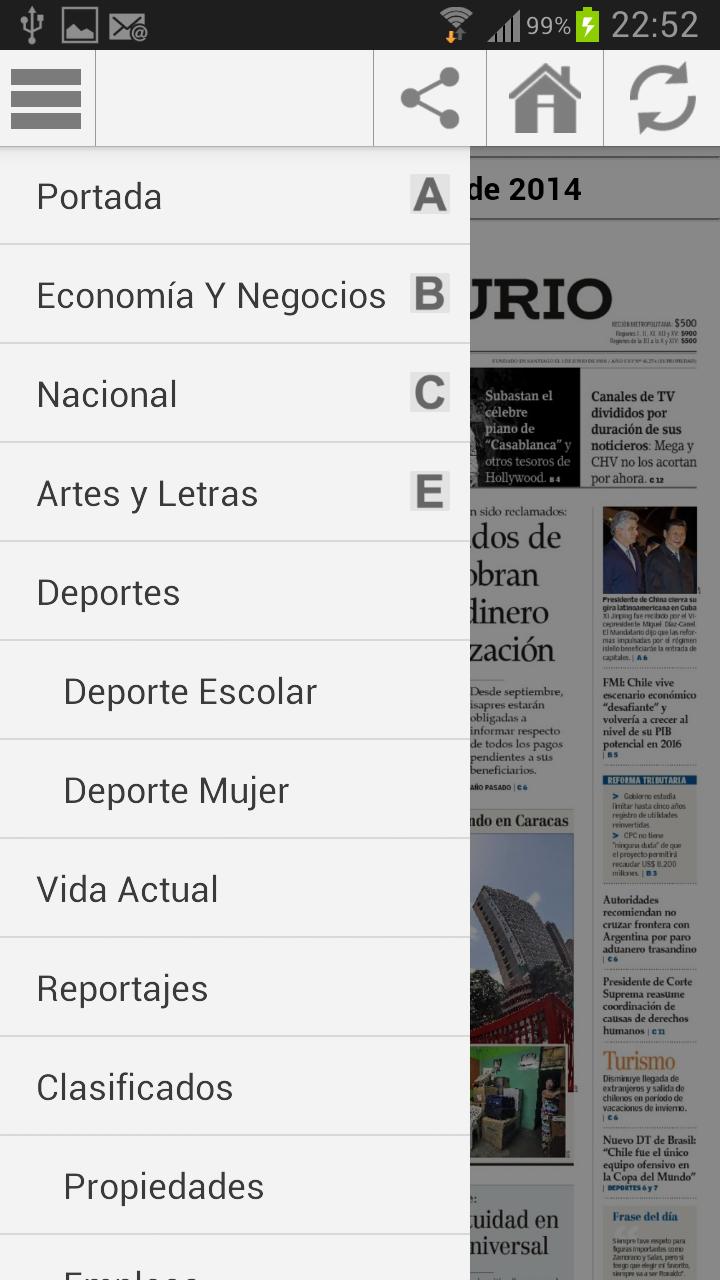Tap the 'C' badge next to Nacional
720x1280 pixels.
click(429, 393)
